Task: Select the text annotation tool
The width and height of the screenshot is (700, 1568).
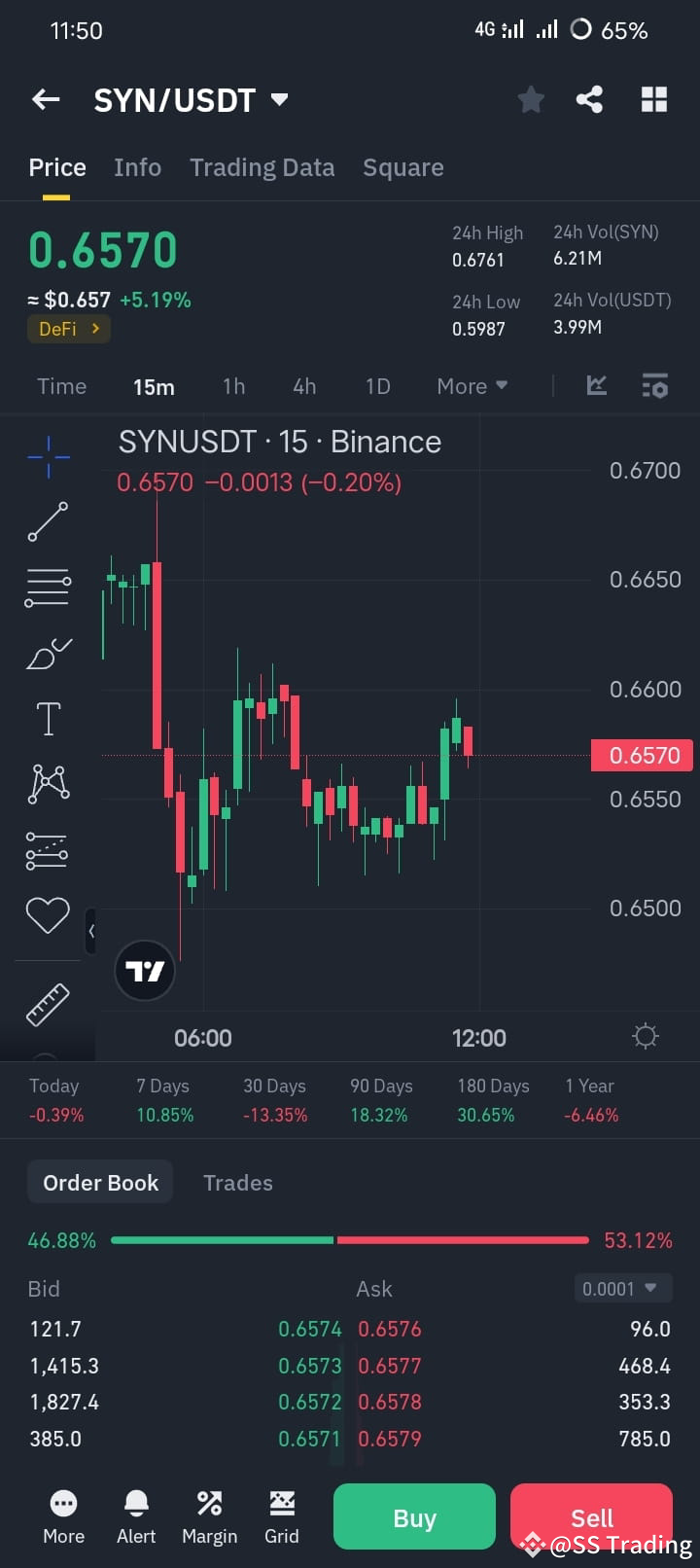Action: tap(47, 718)
